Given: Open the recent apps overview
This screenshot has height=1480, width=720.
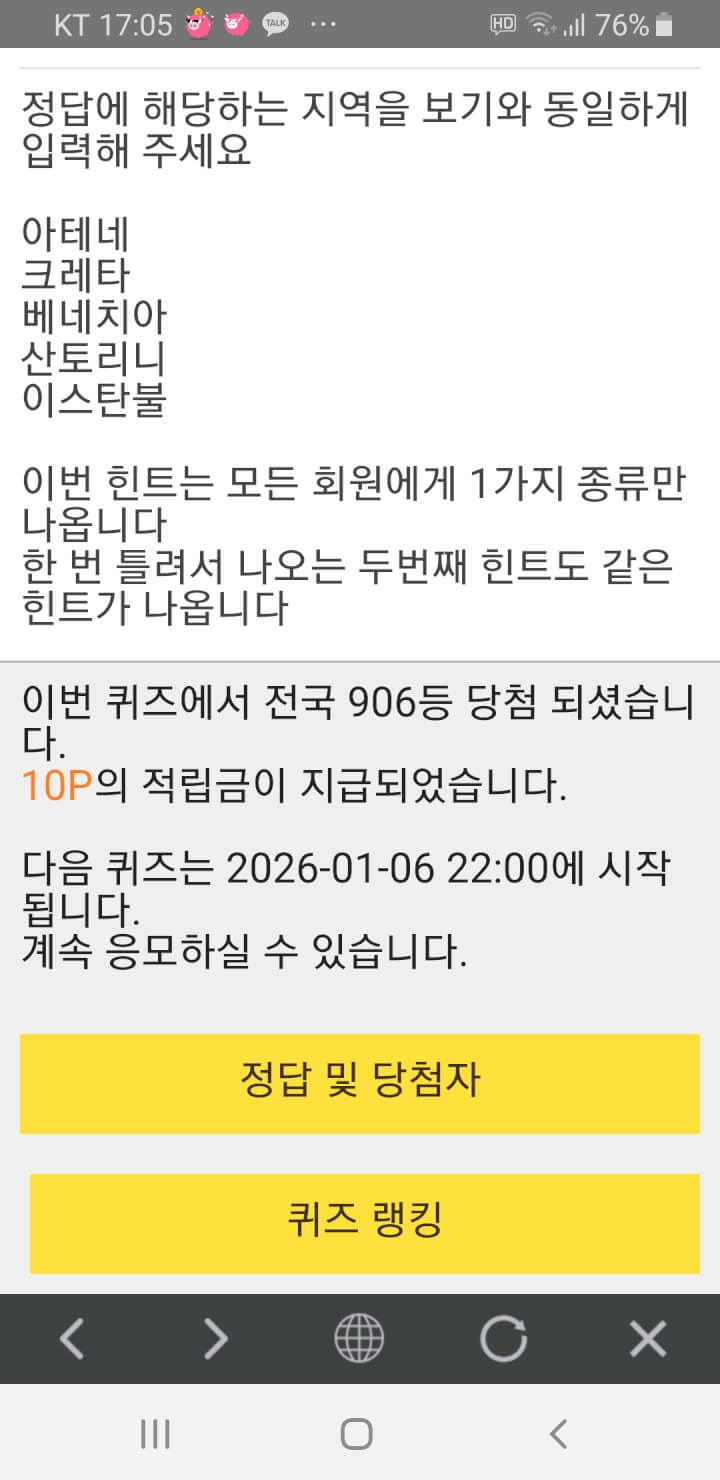Looking at the screenshot, I should tap(155, 1434).
